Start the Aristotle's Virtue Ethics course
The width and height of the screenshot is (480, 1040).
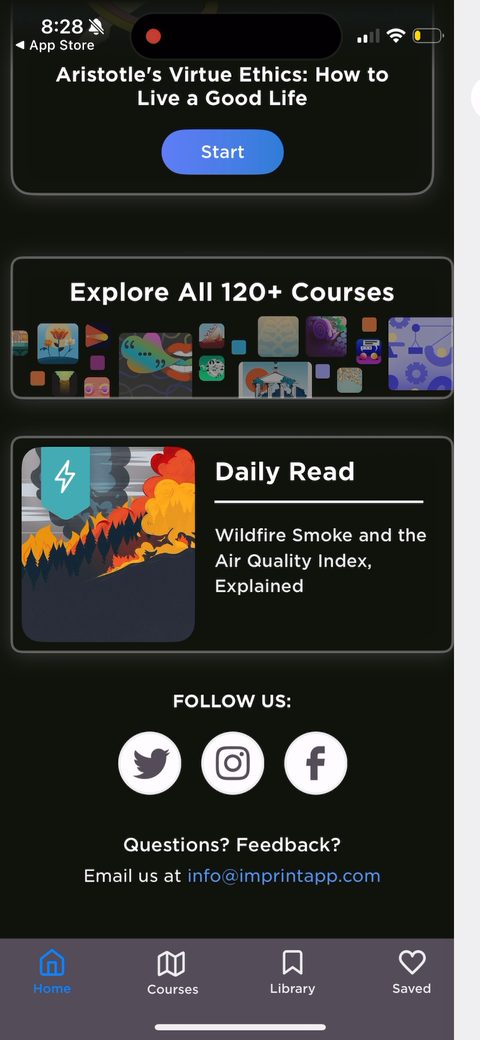pos(222,152)
